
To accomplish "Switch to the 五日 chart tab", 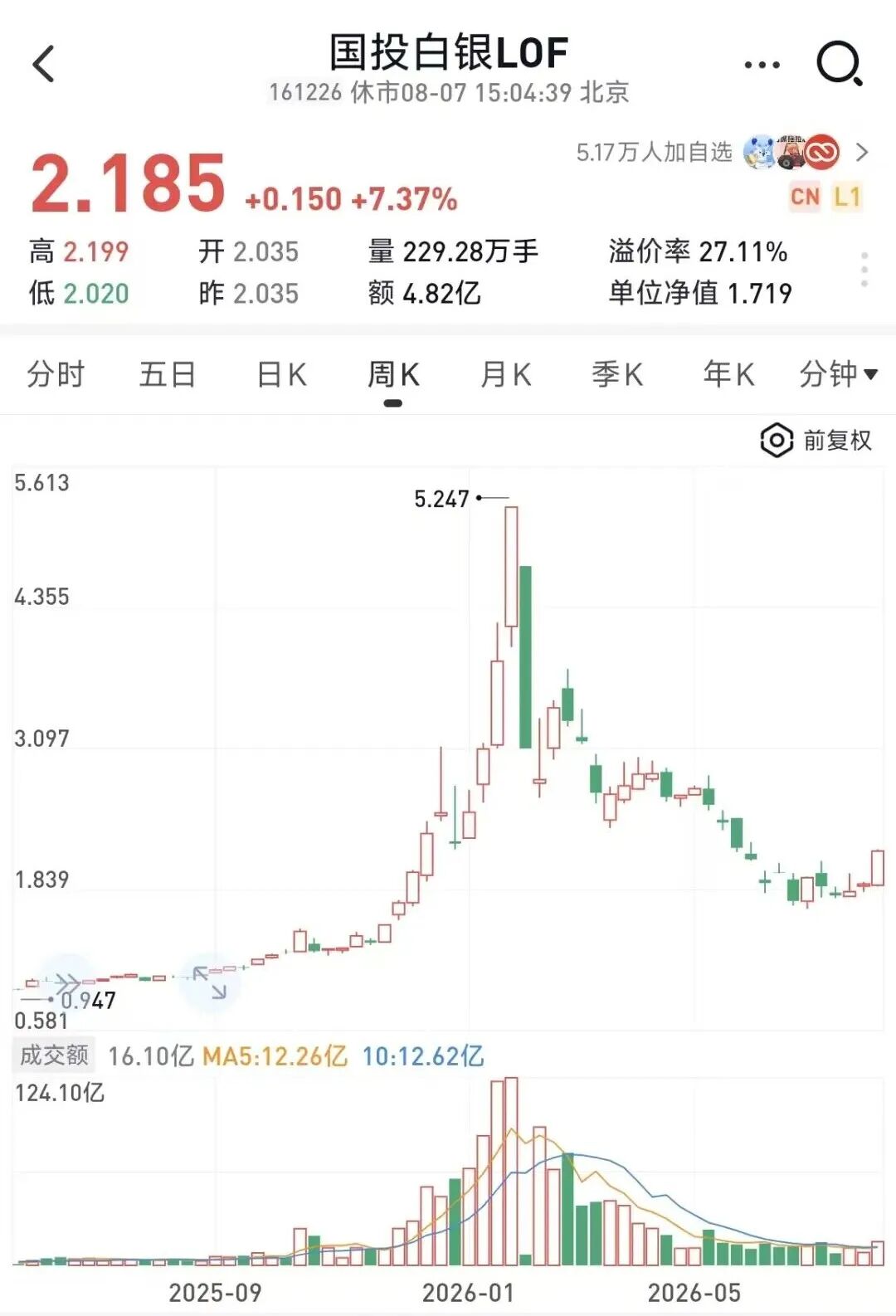I will [x=168, y=374].
